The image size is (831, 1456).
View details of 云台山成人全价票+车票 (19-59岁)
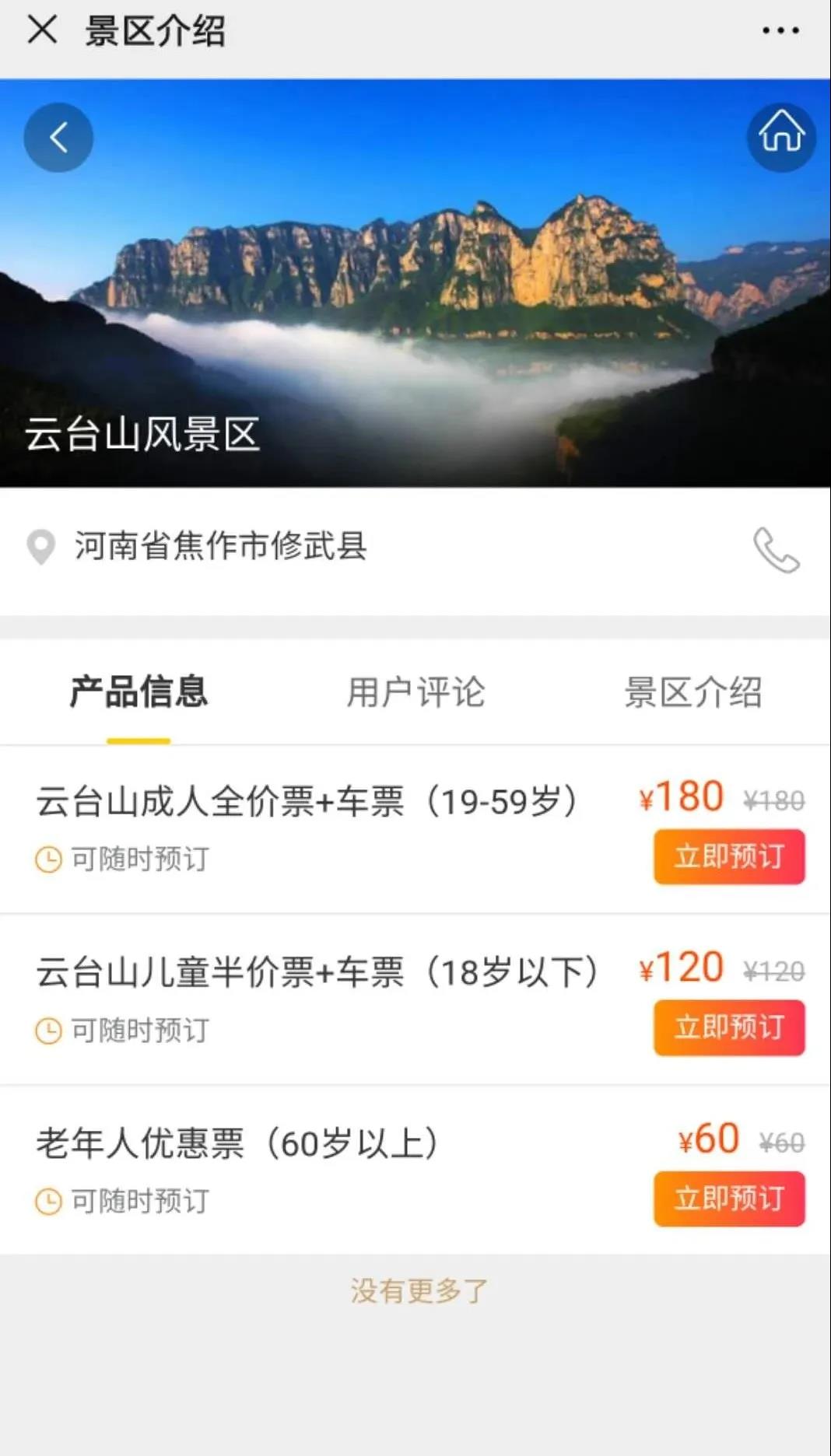click(307, 801)
